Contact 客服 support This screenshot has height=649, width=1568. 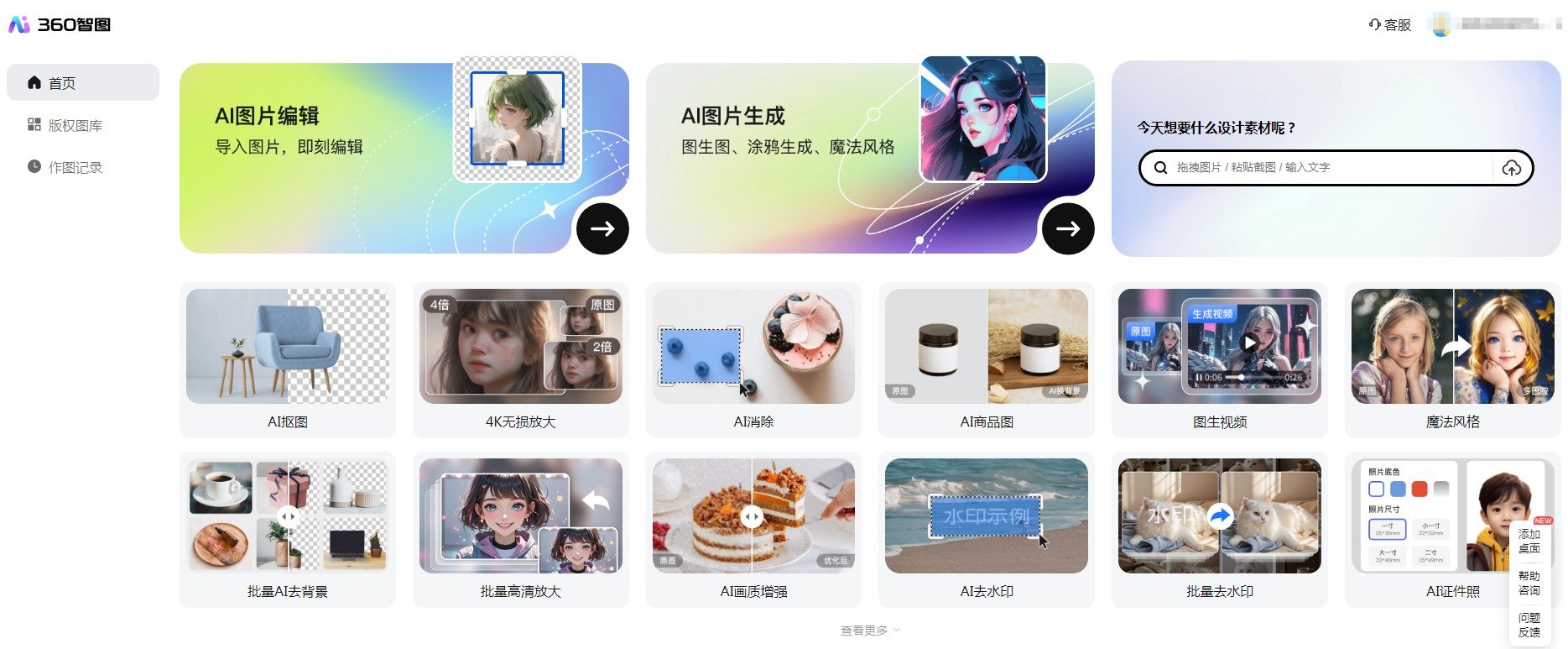point(1390,25)
